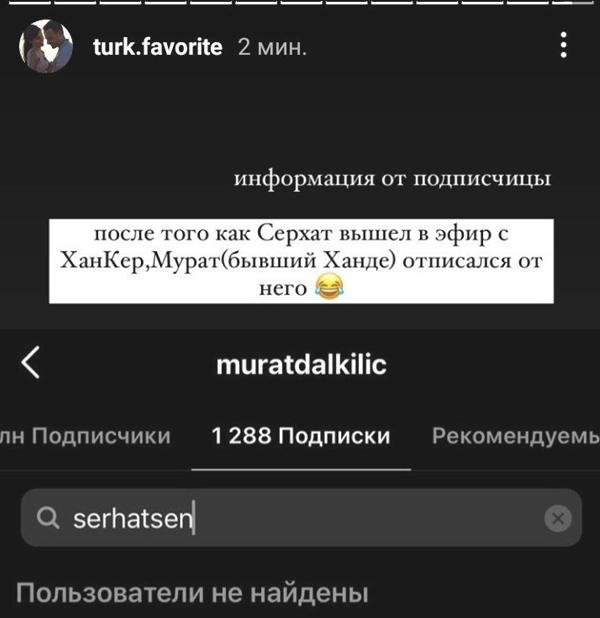Tap the turk.favorite profile avatar
600x618 pixels.
pos(46,46)
